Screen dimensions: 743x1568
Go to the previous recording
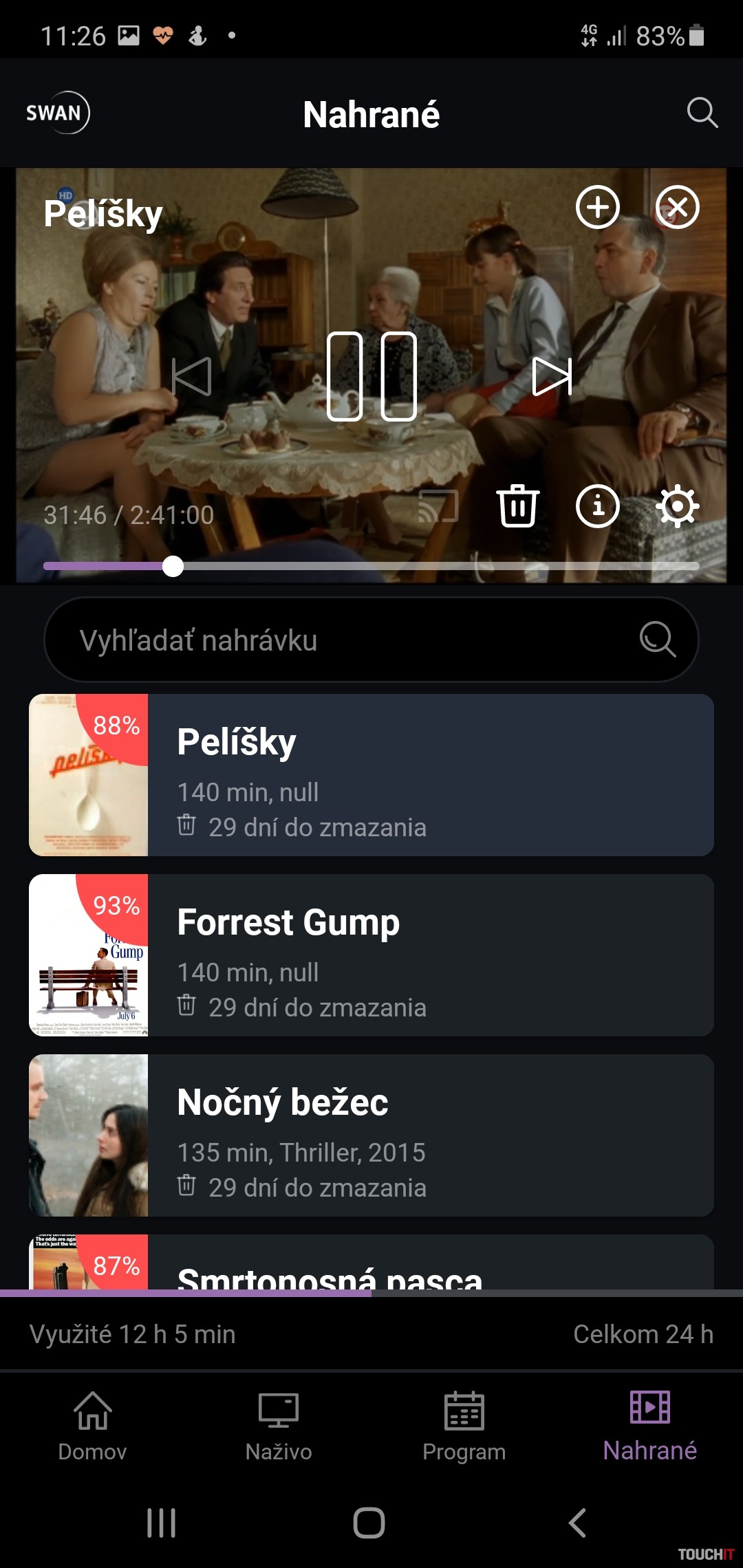pos(191,376)
